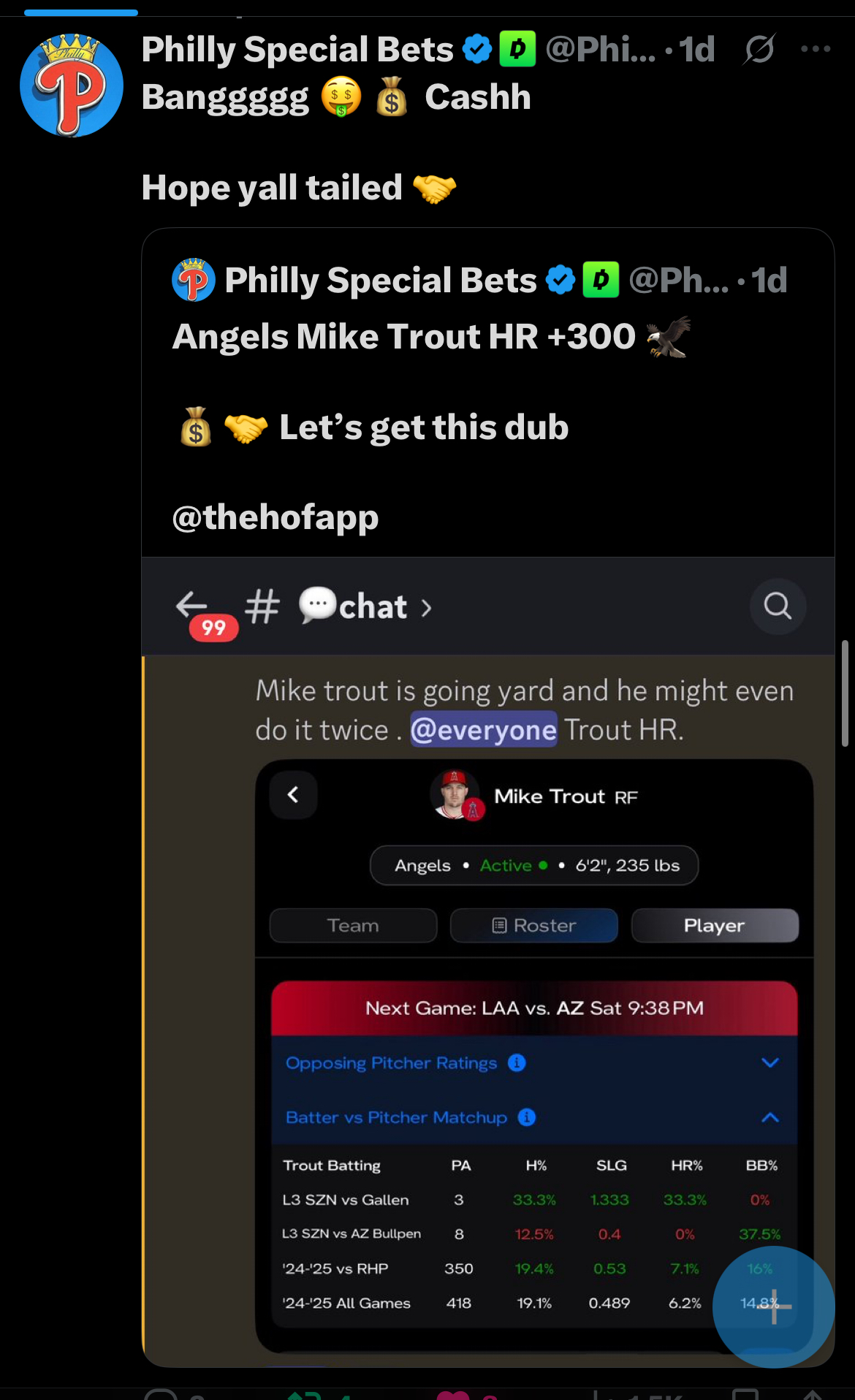Open Philly Special Bets author name
Screen dimensions: 855x1400
pyautogui.click(x=297, y=50)
